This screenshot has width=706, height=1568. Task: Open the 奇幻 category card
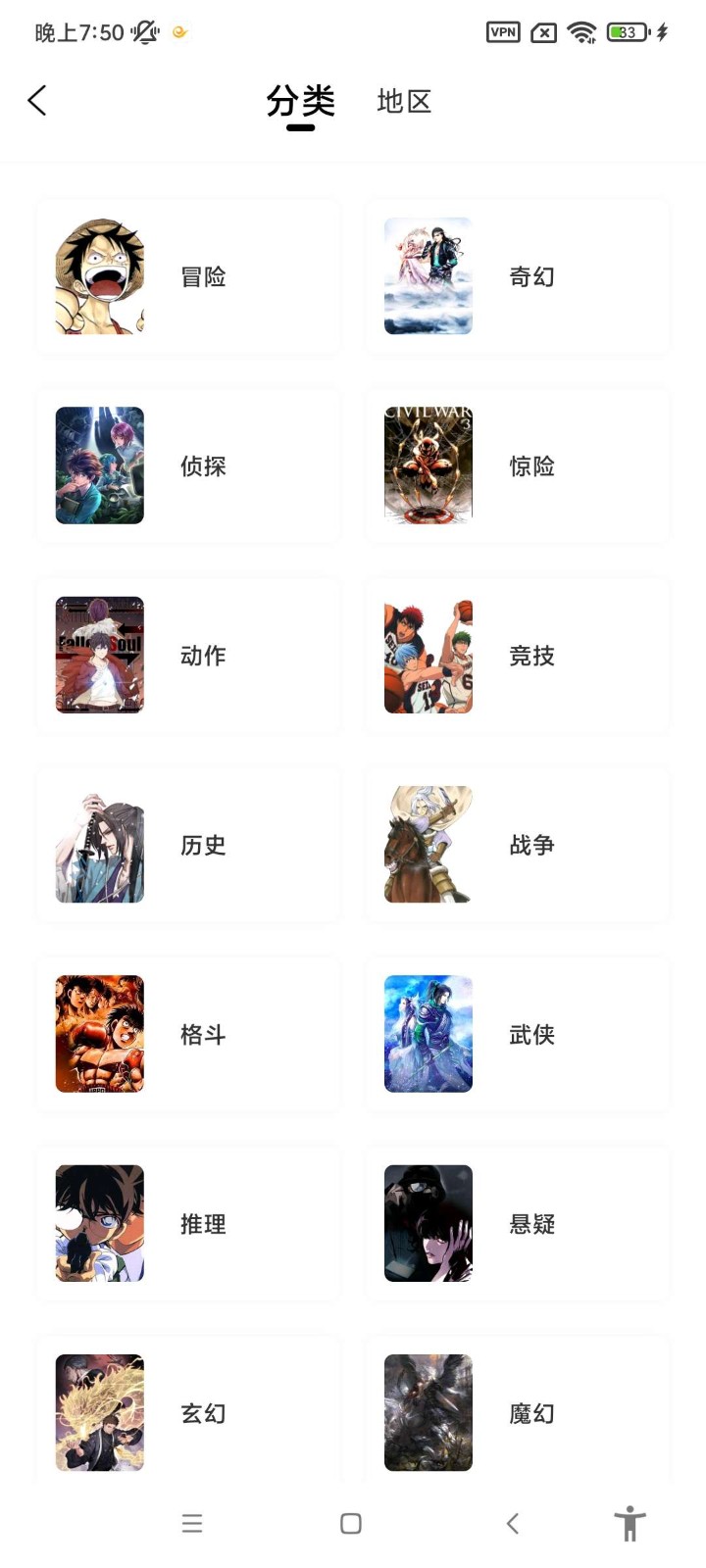point(517,276)
